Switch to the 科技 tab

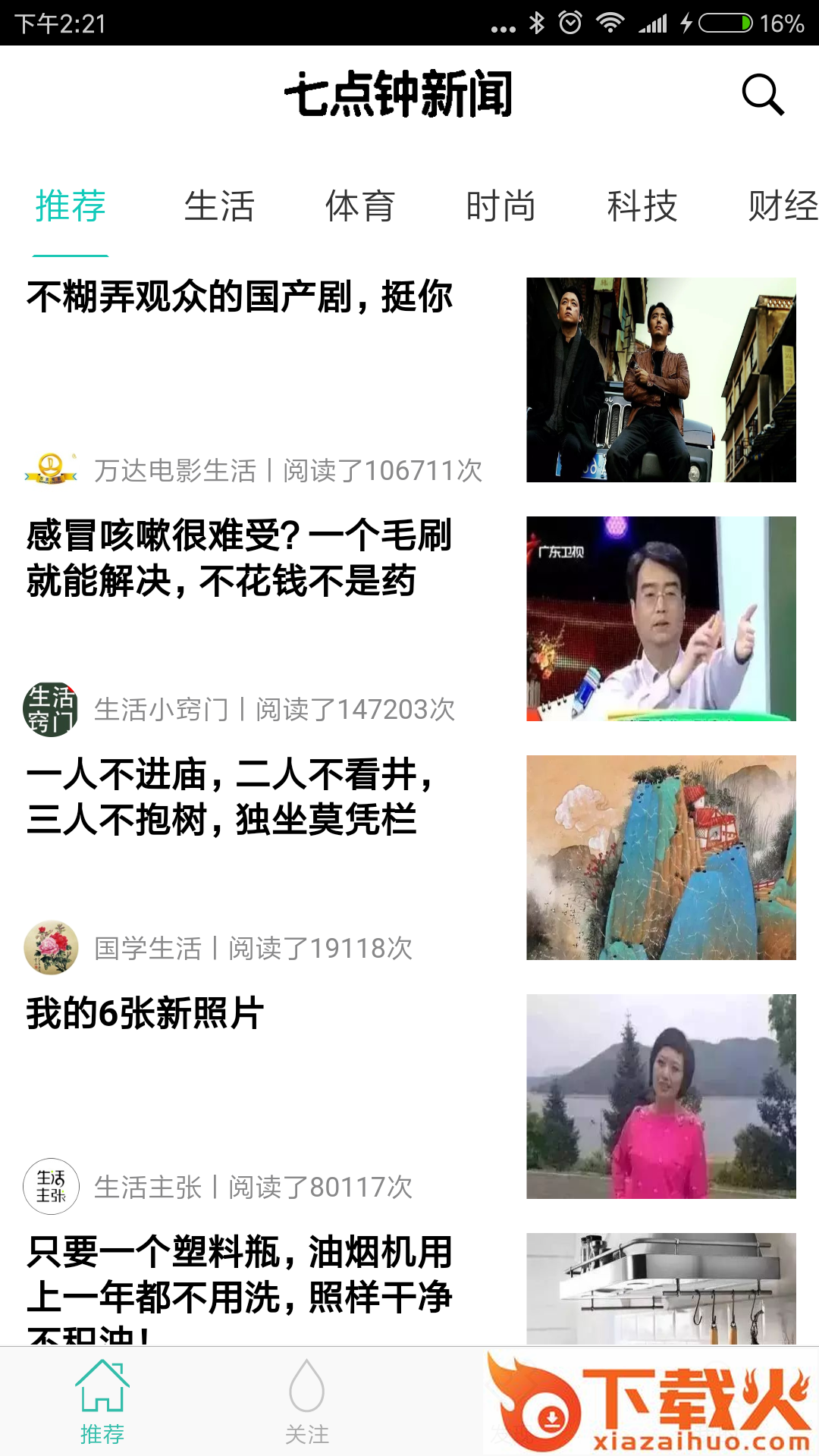(x=642, y=206)
